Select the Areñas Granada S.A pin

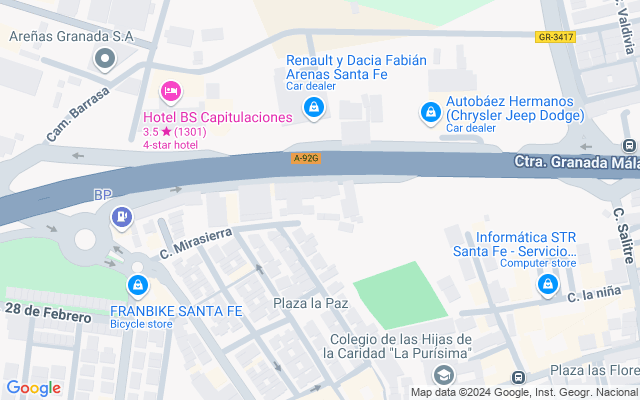pos(106,61)
